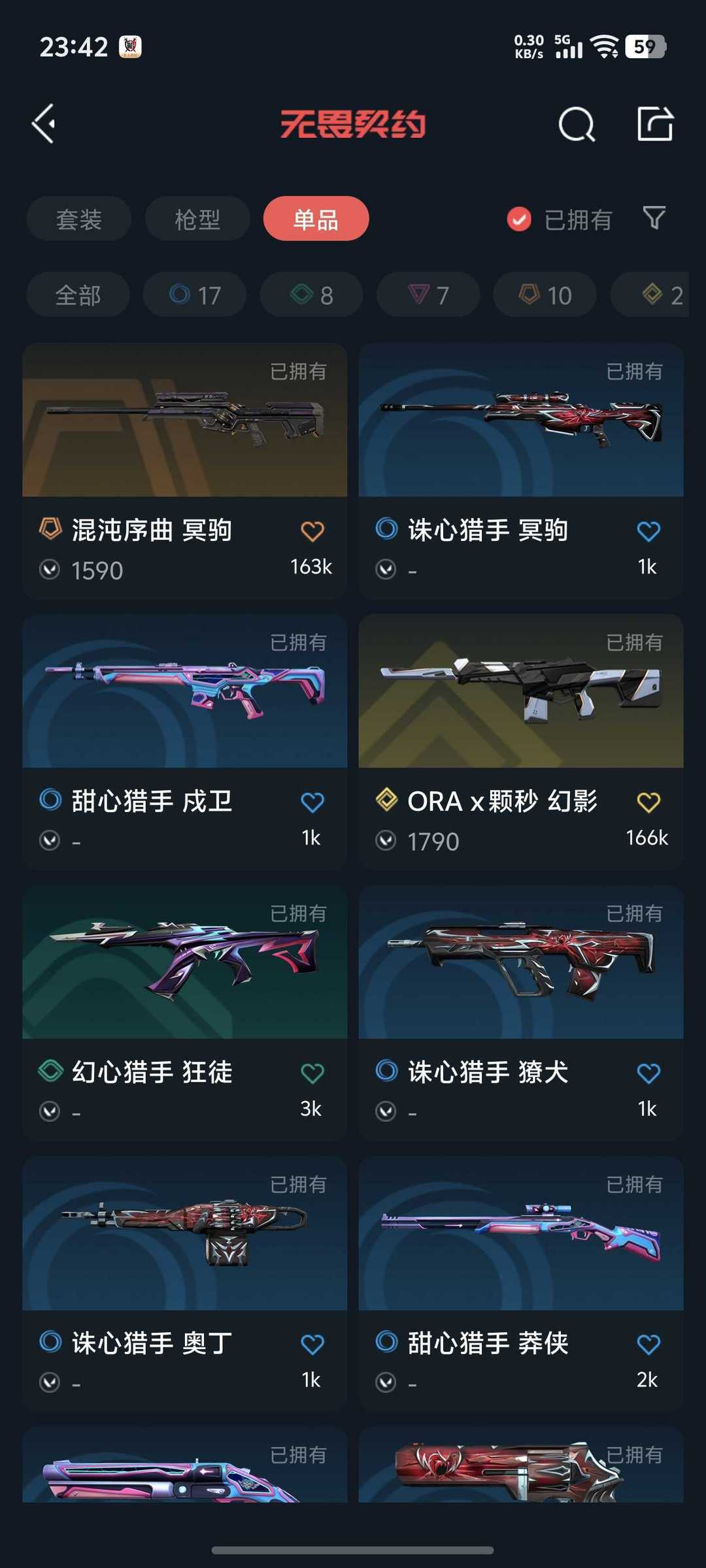Filter by the orange tier chip showing 10
706x1568 pixels.
[545, 295]
